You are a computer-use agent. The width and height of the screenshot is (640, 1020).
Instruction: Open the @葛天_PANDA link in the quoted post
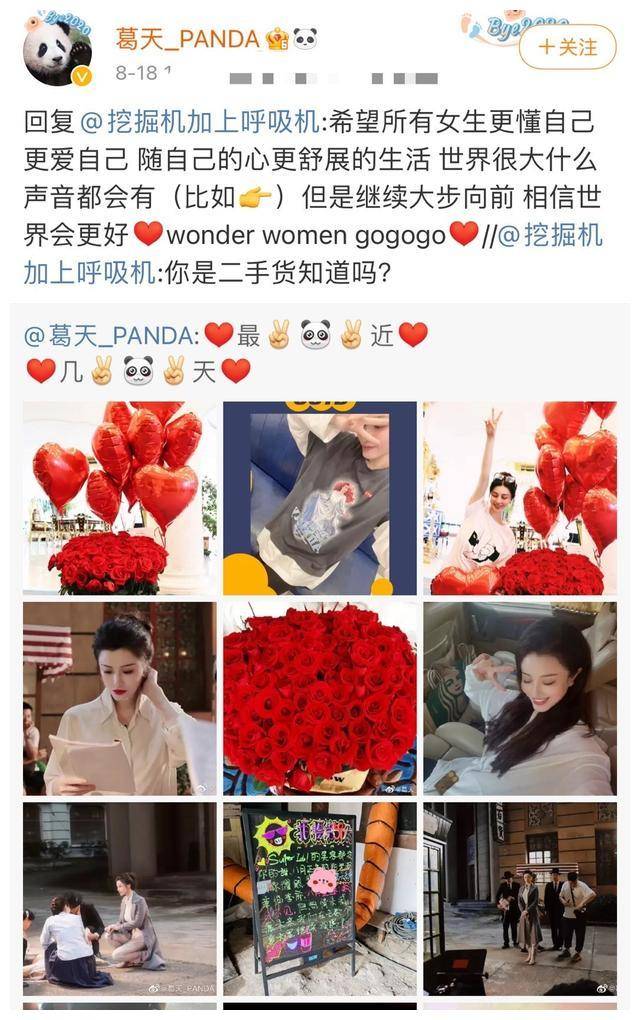pyautogui.click(x=109, y=335)
